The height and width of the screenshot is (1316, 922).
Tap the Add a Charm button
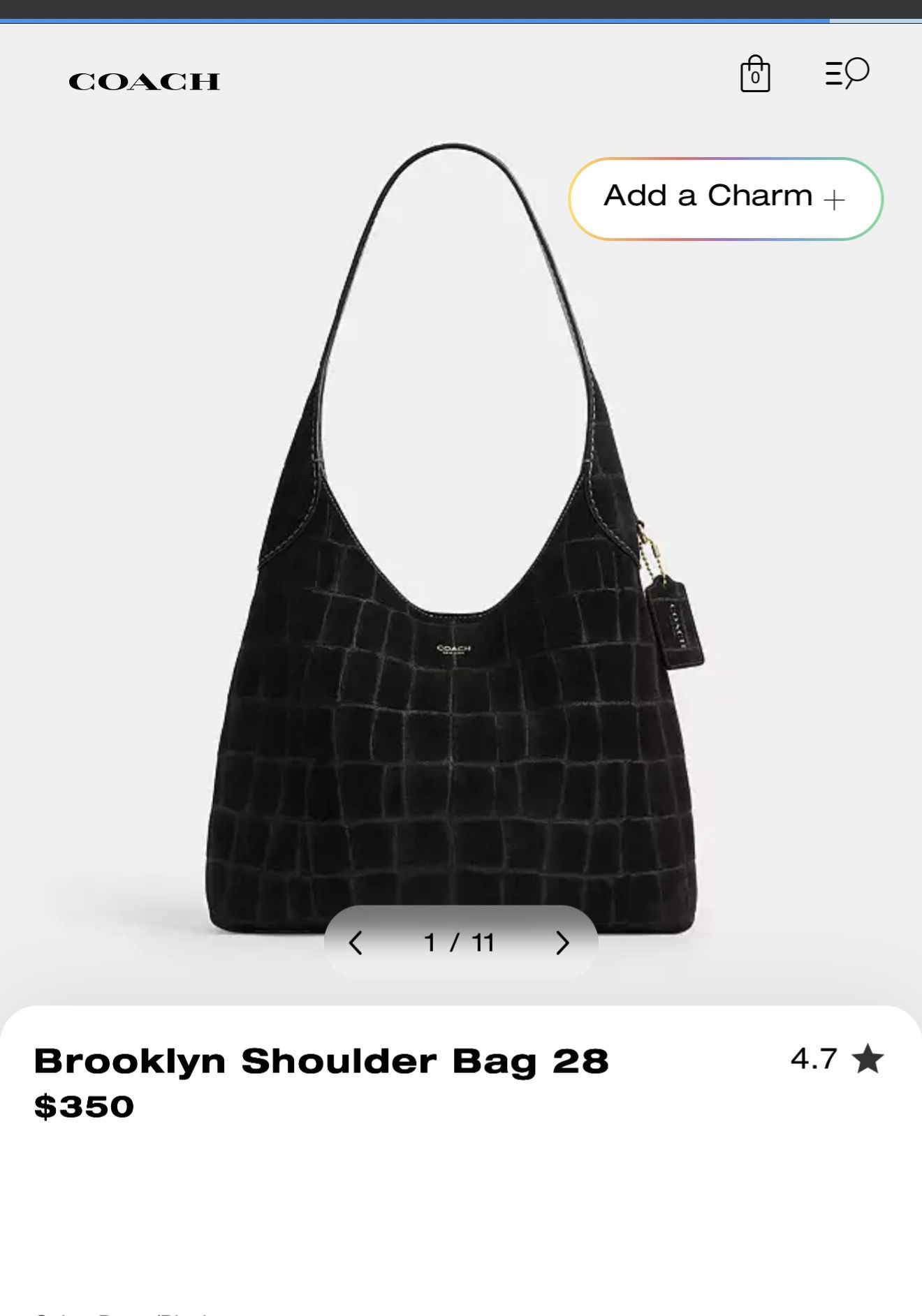tap(725, 198)
